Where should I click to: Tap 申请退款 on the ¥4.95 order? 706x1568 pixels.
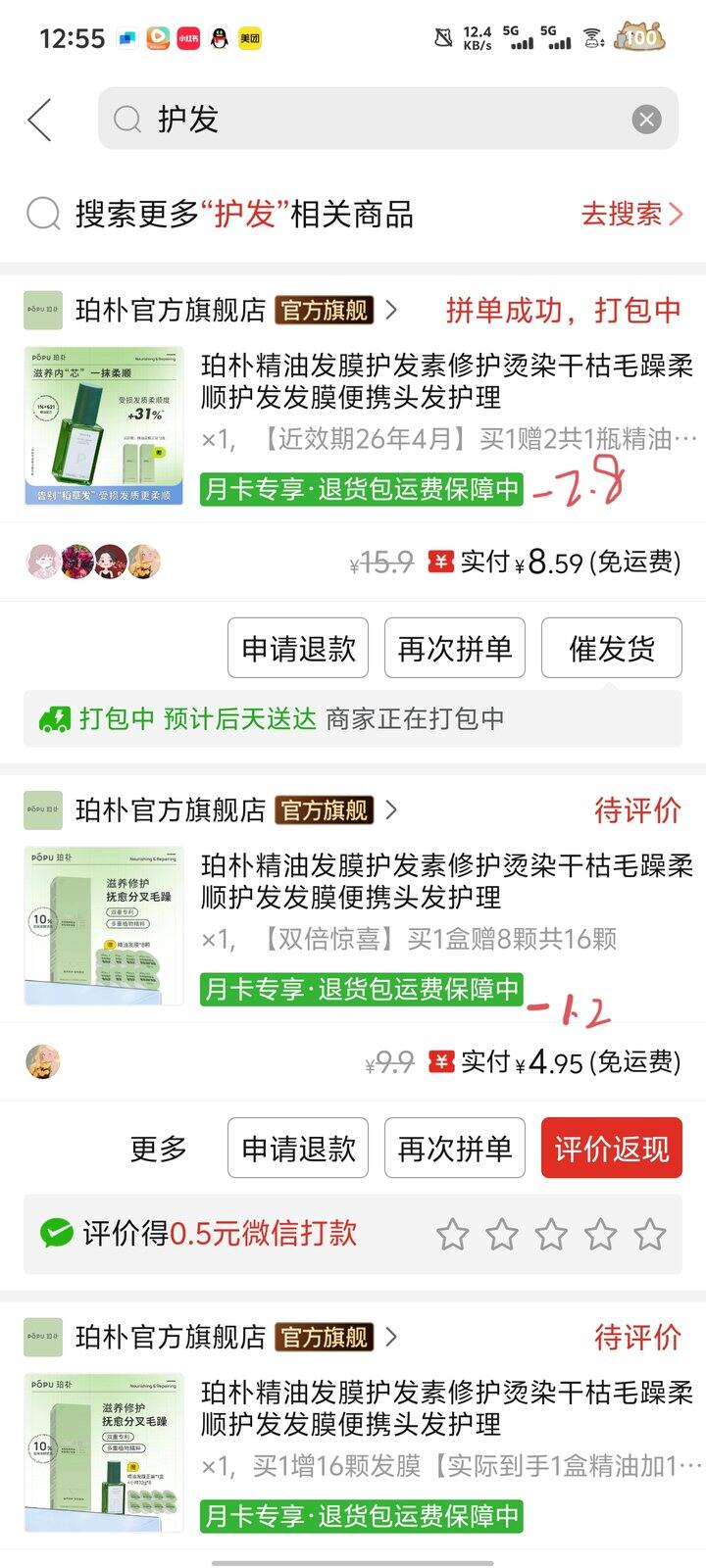click(x=298, y=1148)
